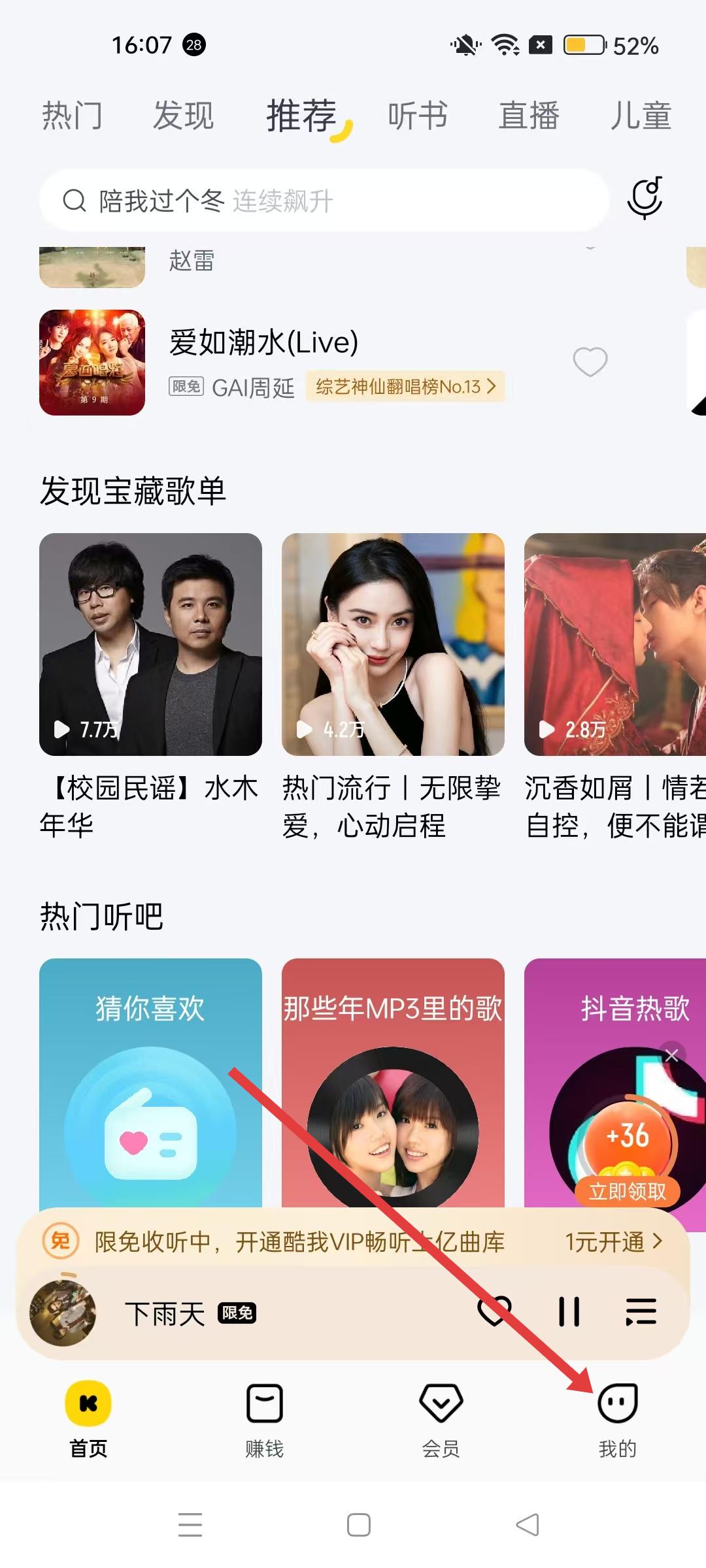The image size is (706, 1568).
Task: Open the 听书 tab
Action: (417, 116)
